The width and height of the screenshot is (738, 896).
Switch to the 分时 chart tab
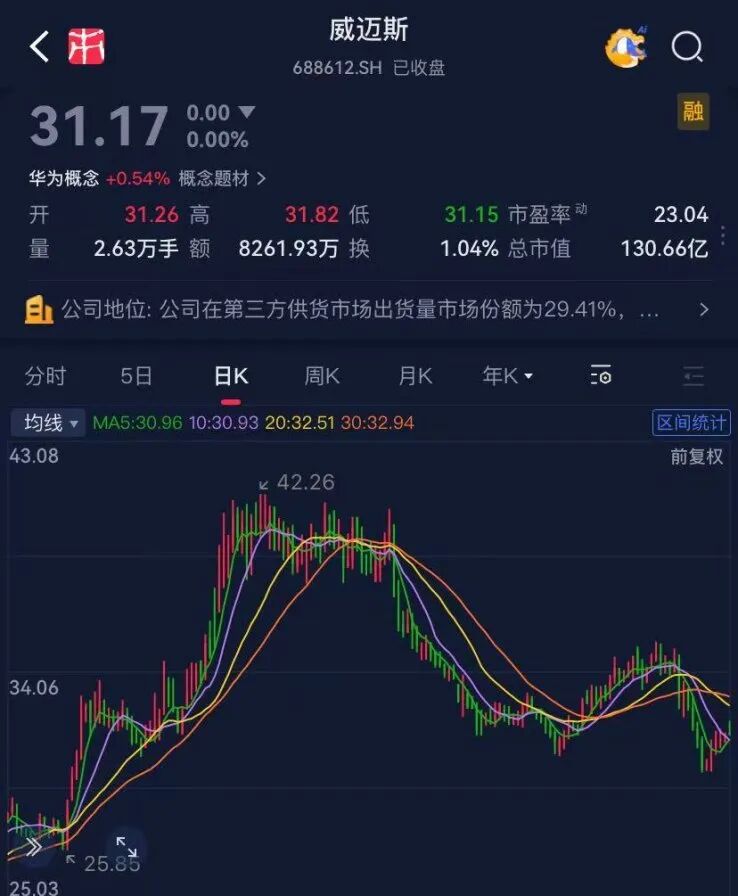point(45,376)
